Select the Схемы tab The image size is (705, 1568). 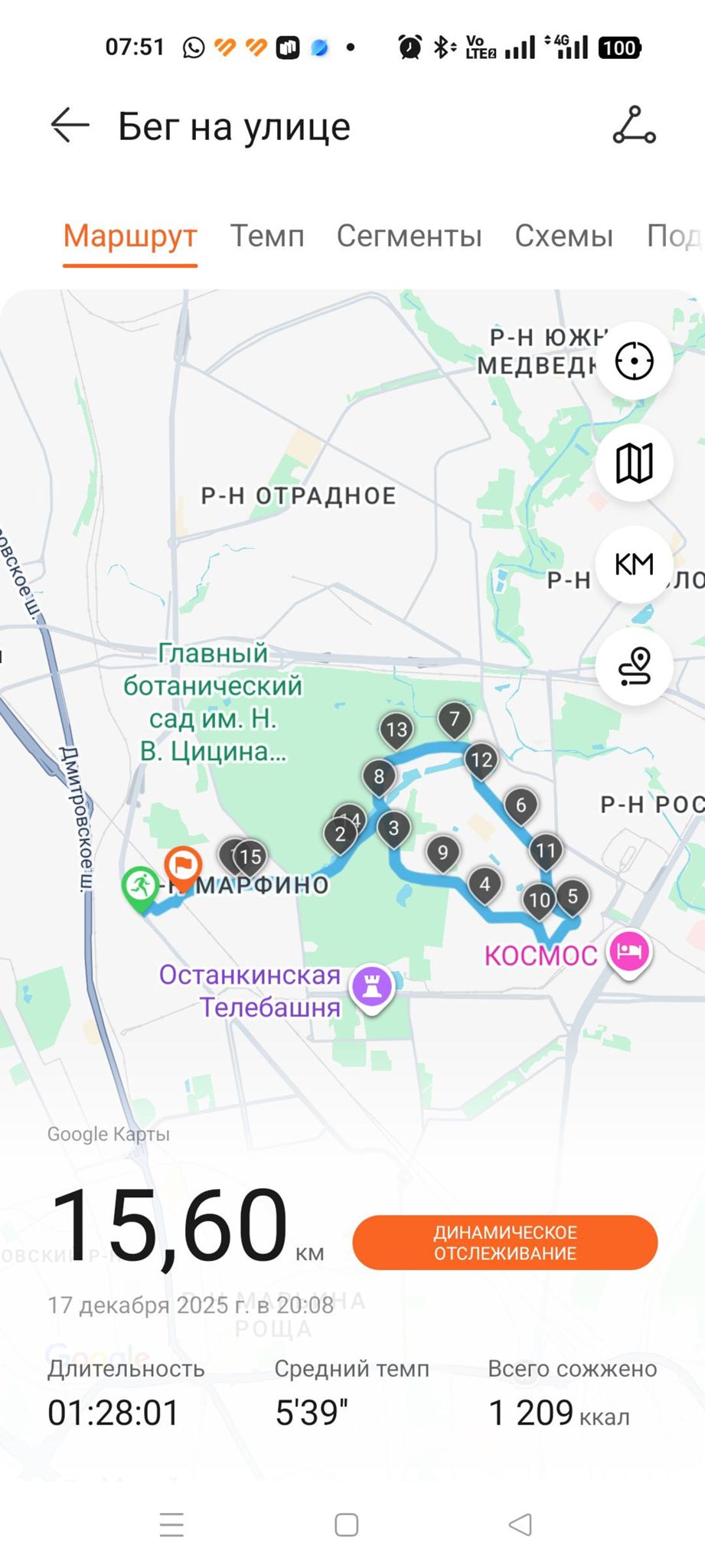(x=563, y=236)
